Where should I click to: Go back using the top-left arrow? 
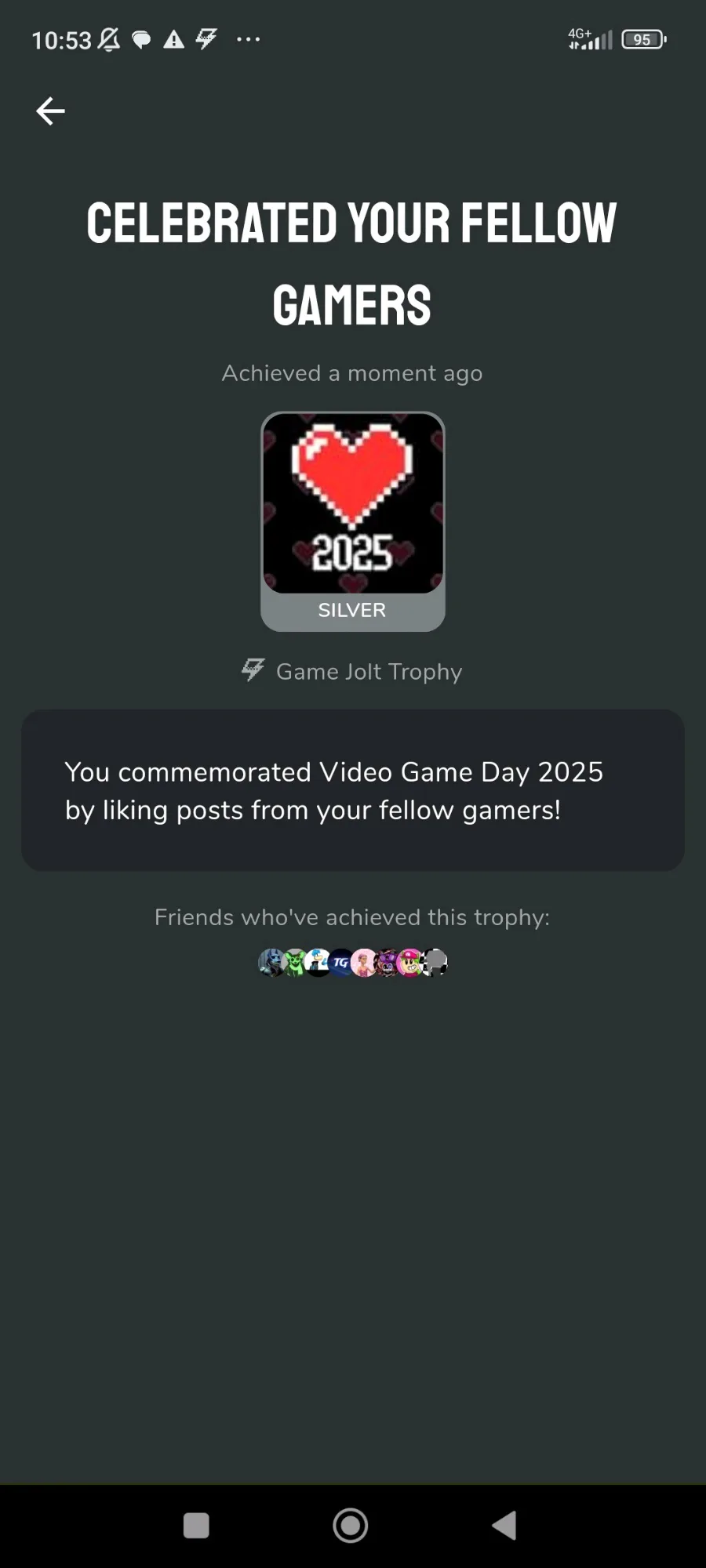[x=50, y=111]
